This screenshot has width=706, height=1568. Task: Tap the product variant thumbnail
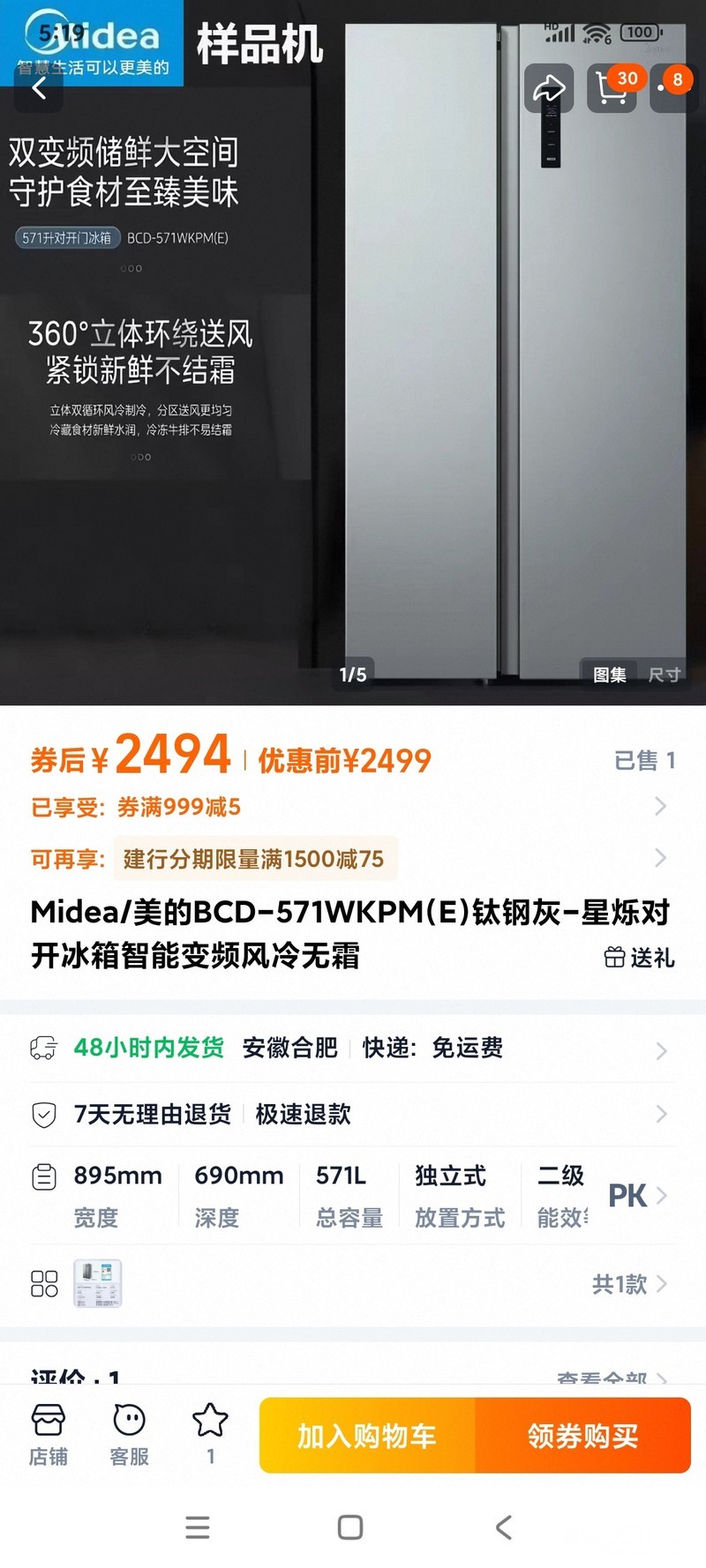[97, 1284]
